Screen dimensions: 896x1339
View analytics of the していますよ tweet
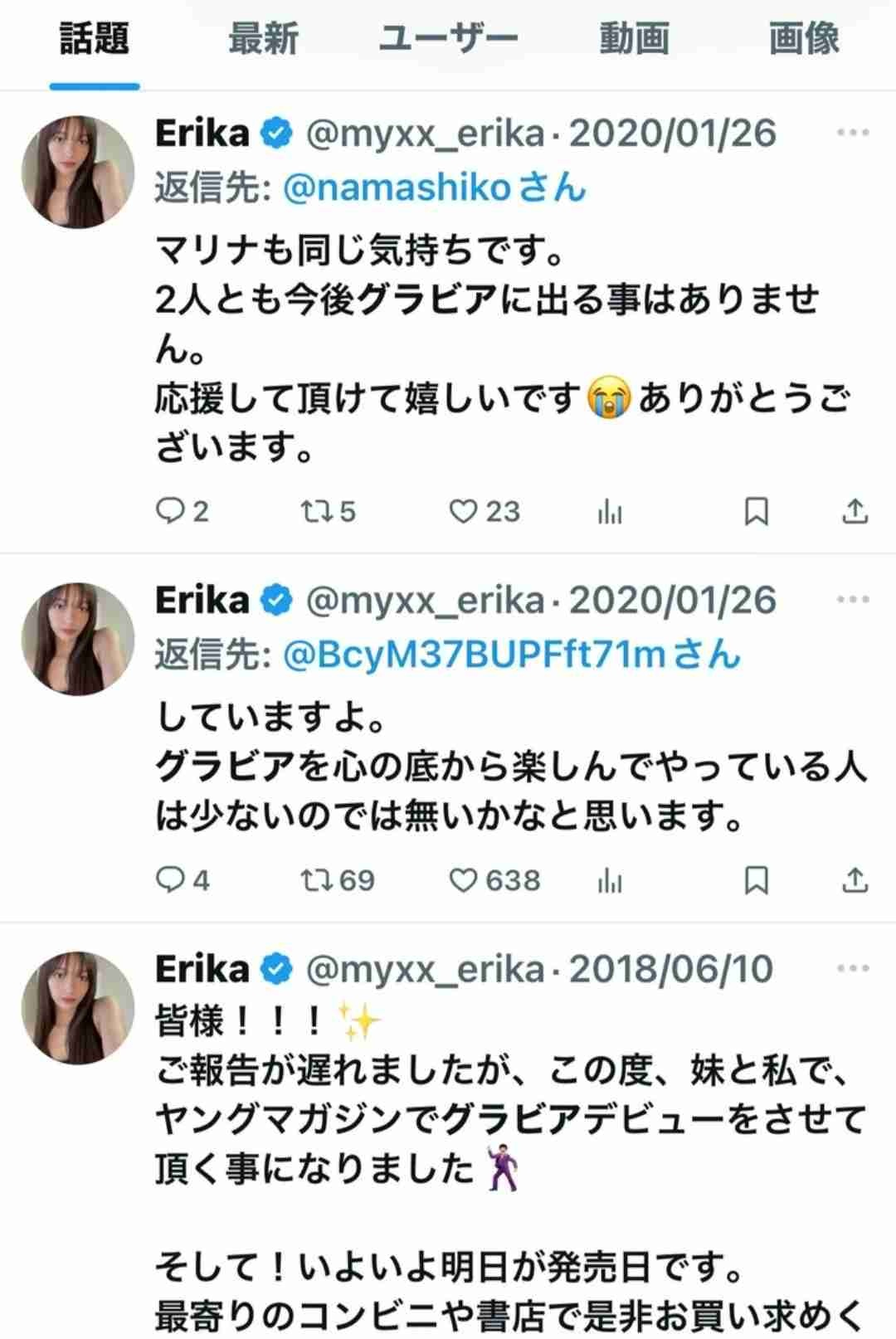[610, 880]
